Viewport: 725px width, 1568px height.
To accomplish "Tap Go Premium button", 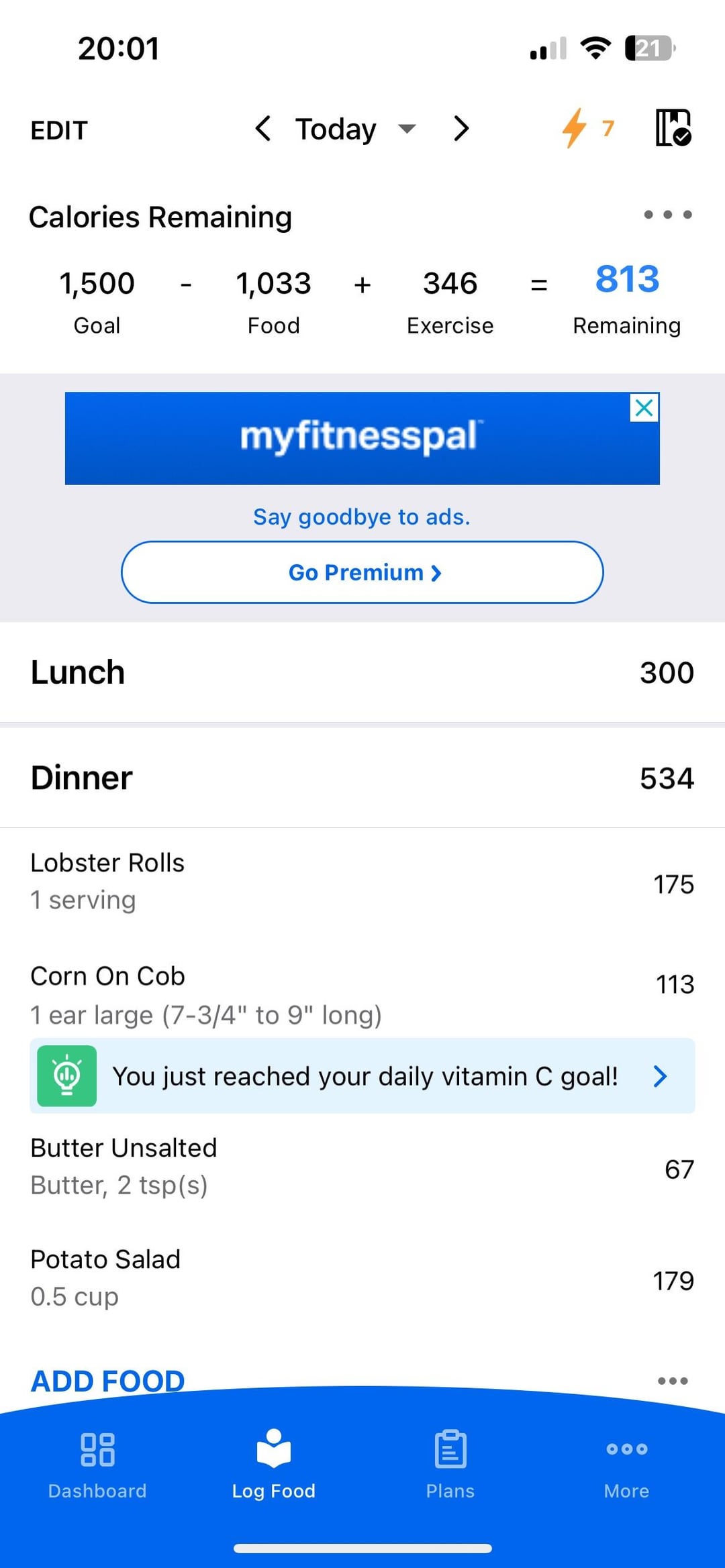I will pos(362,572).
